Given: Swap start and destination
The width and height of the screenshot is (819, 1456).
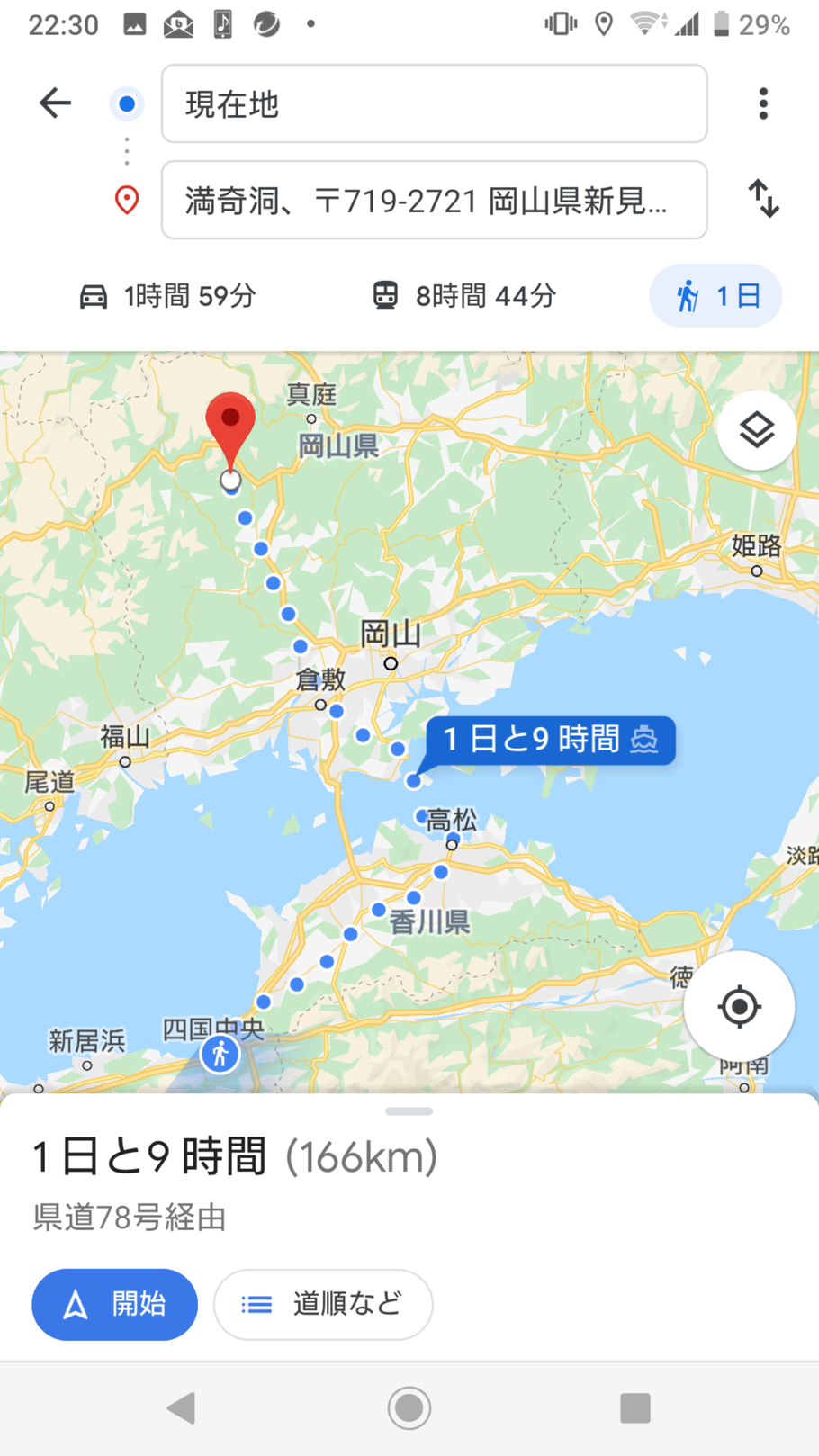Looking at the screenshot, I should coord(763,199).
